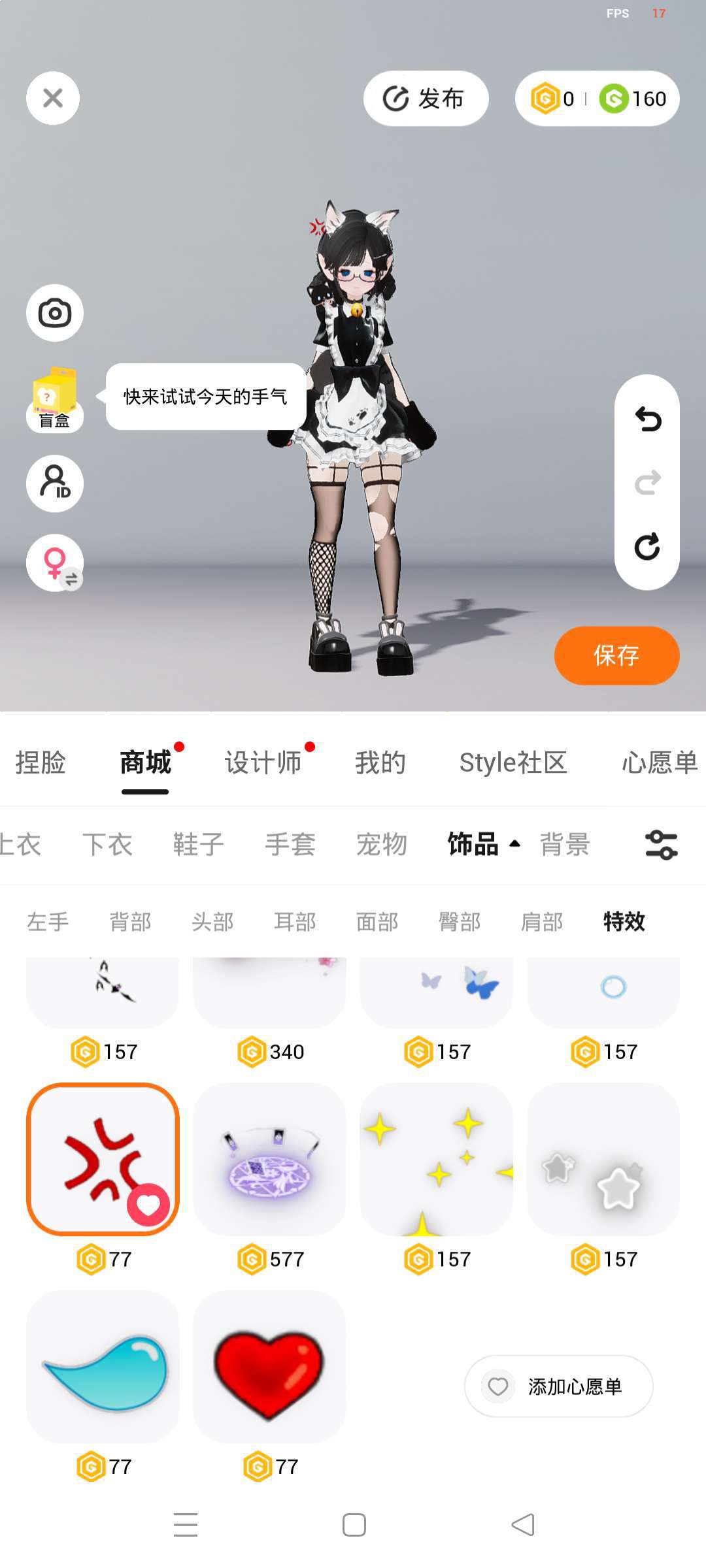This screenshot has width=706, height=1568.
Task: Go to the 设计师 tab
Action: click(x=263, y=762)
